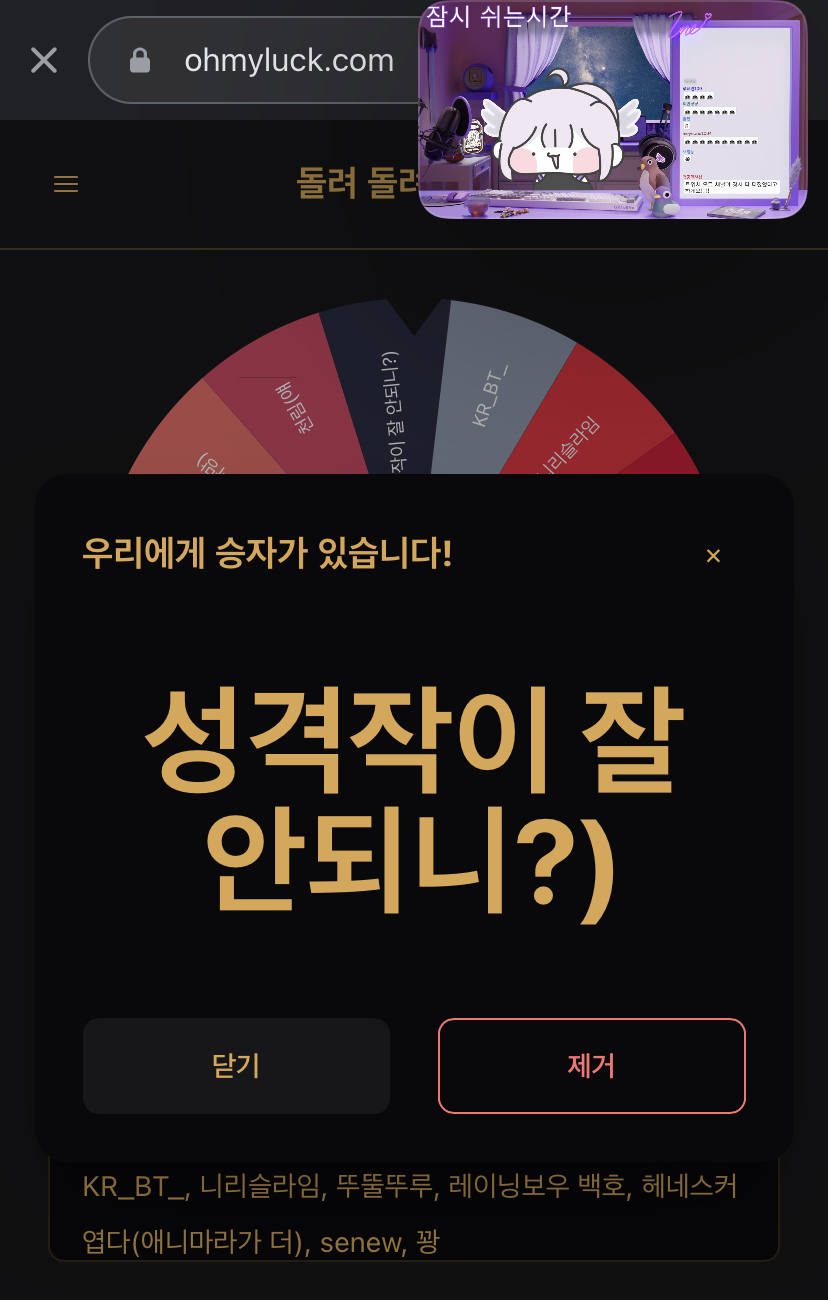Remove the winner with the 제거 button
This screenshot has width=828, height=1300.
(591, 1066)
